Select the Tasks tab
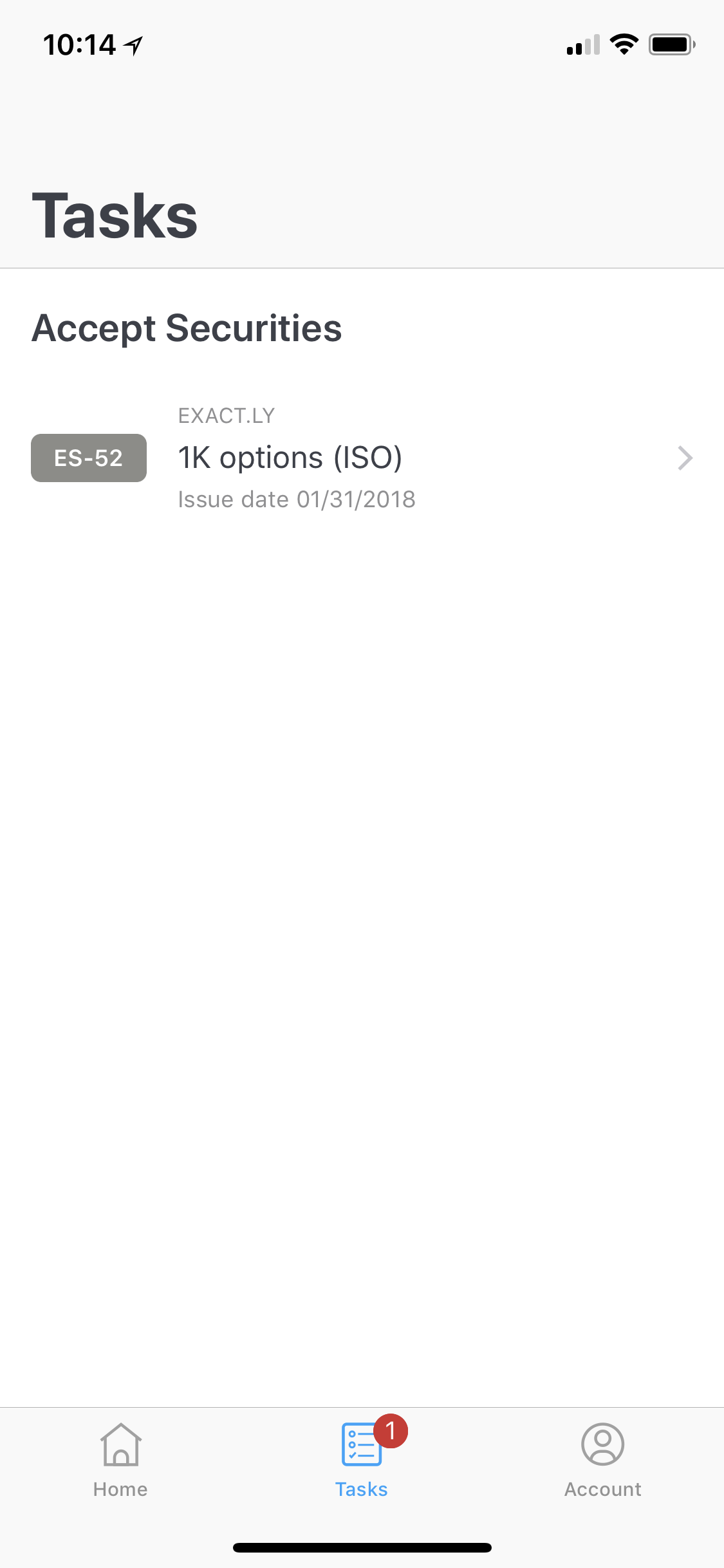Image resolution: width=724 pixels, height=1568 pixels. point(362,1460)
